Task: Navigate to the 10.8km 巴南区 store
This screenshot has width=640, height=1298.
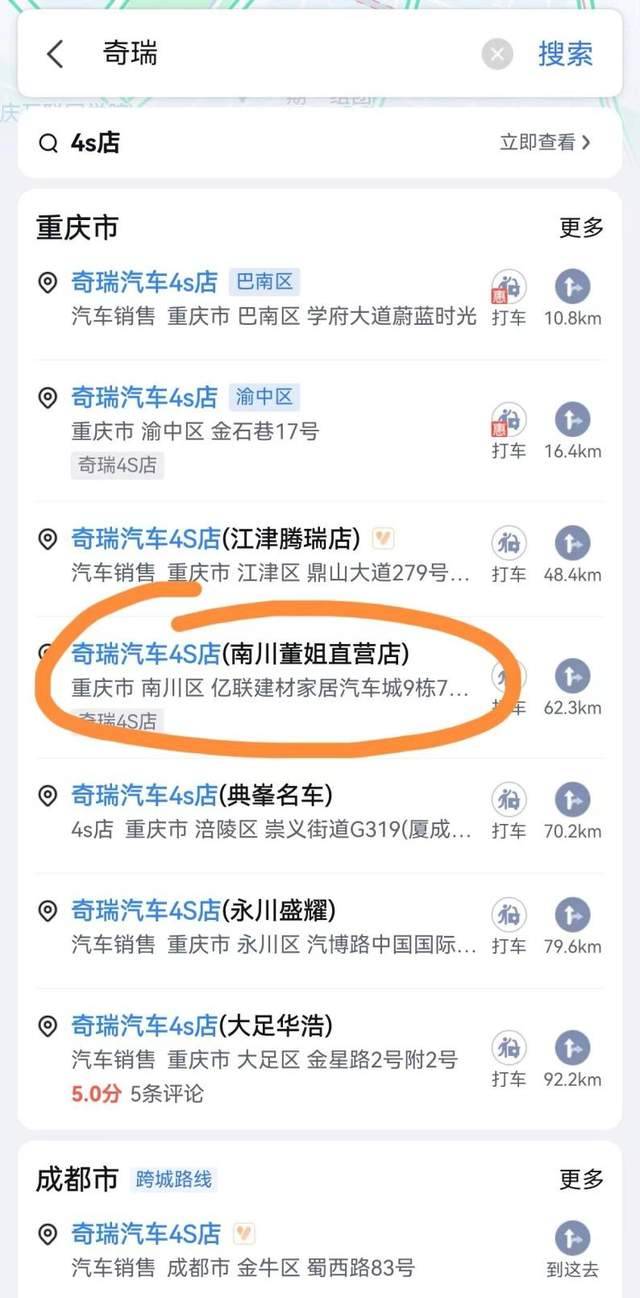Action: [573, 296]
